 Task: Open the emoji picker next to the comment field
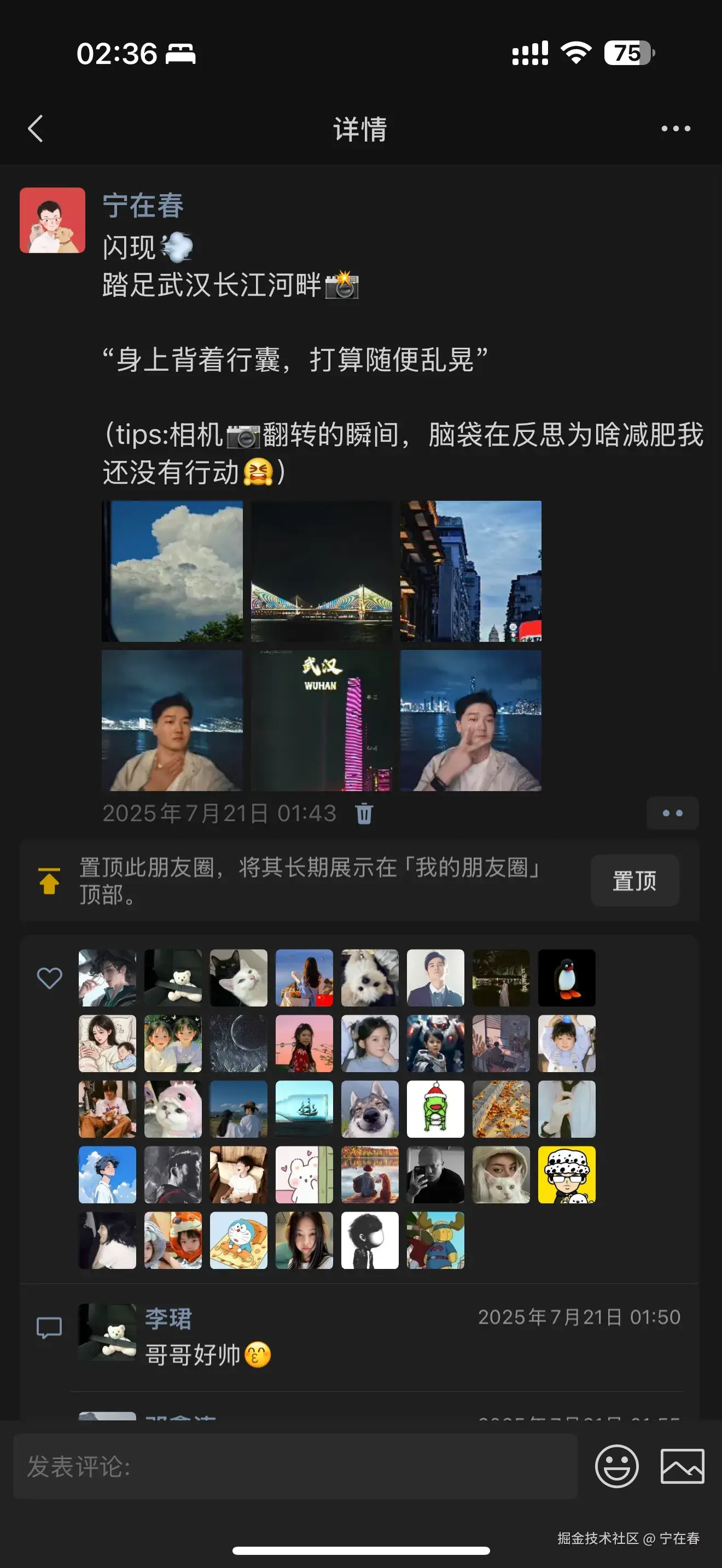(x=616, y=1466)
